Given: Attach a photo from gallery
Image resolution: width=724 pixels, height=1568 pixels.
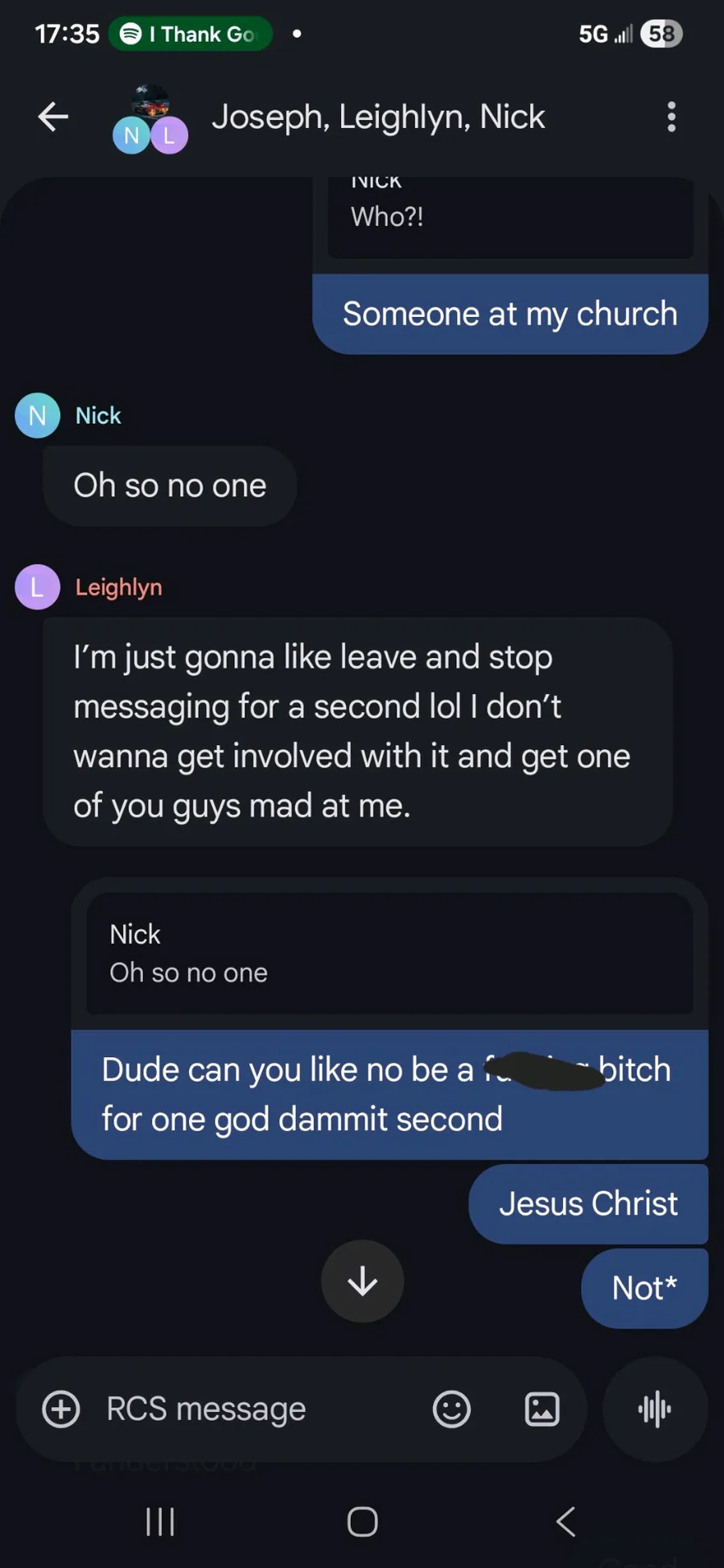Looking at the screenshot, I should pos(541,1409).
